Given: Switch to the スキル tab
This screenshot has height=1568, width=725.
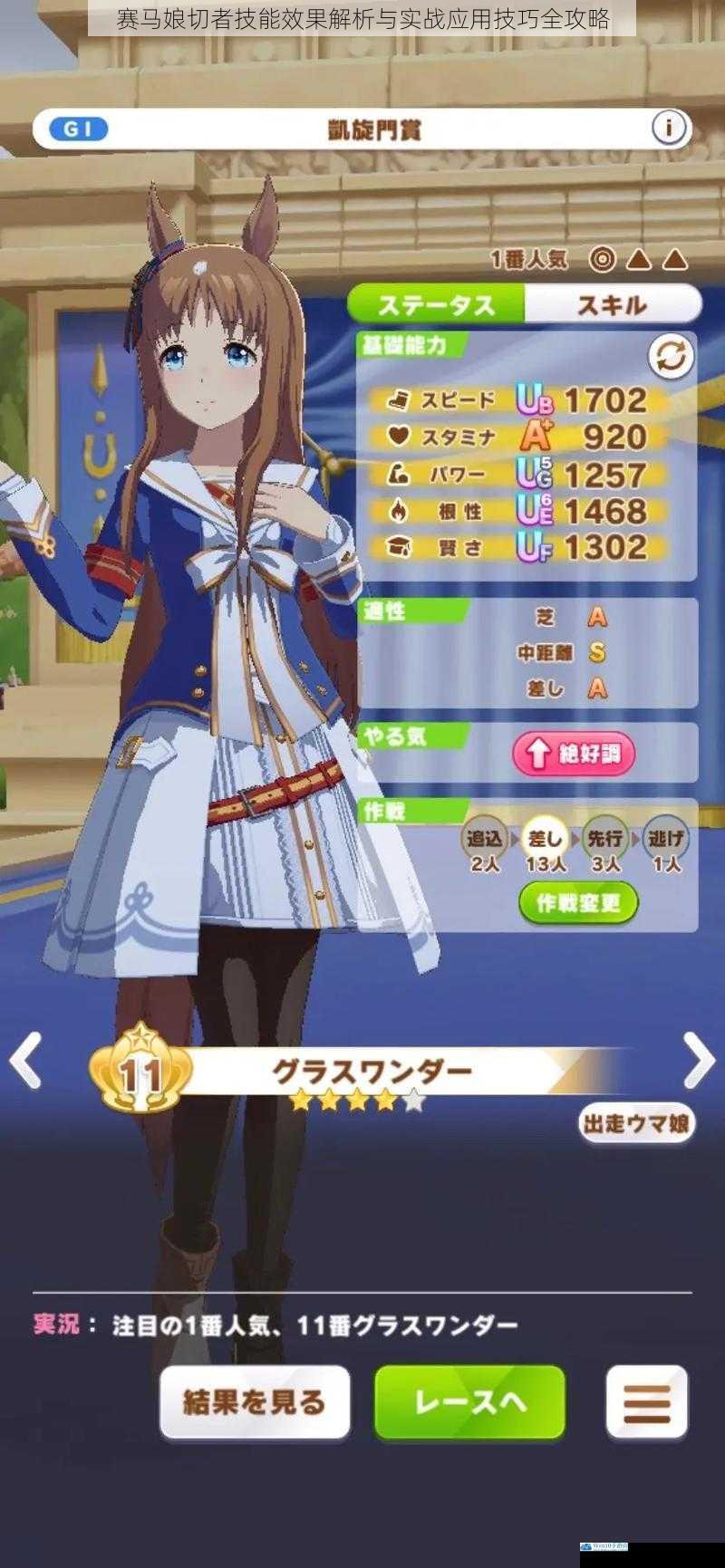Looking at the screenshot, I should pyautogui.click(x=613, y=305).
